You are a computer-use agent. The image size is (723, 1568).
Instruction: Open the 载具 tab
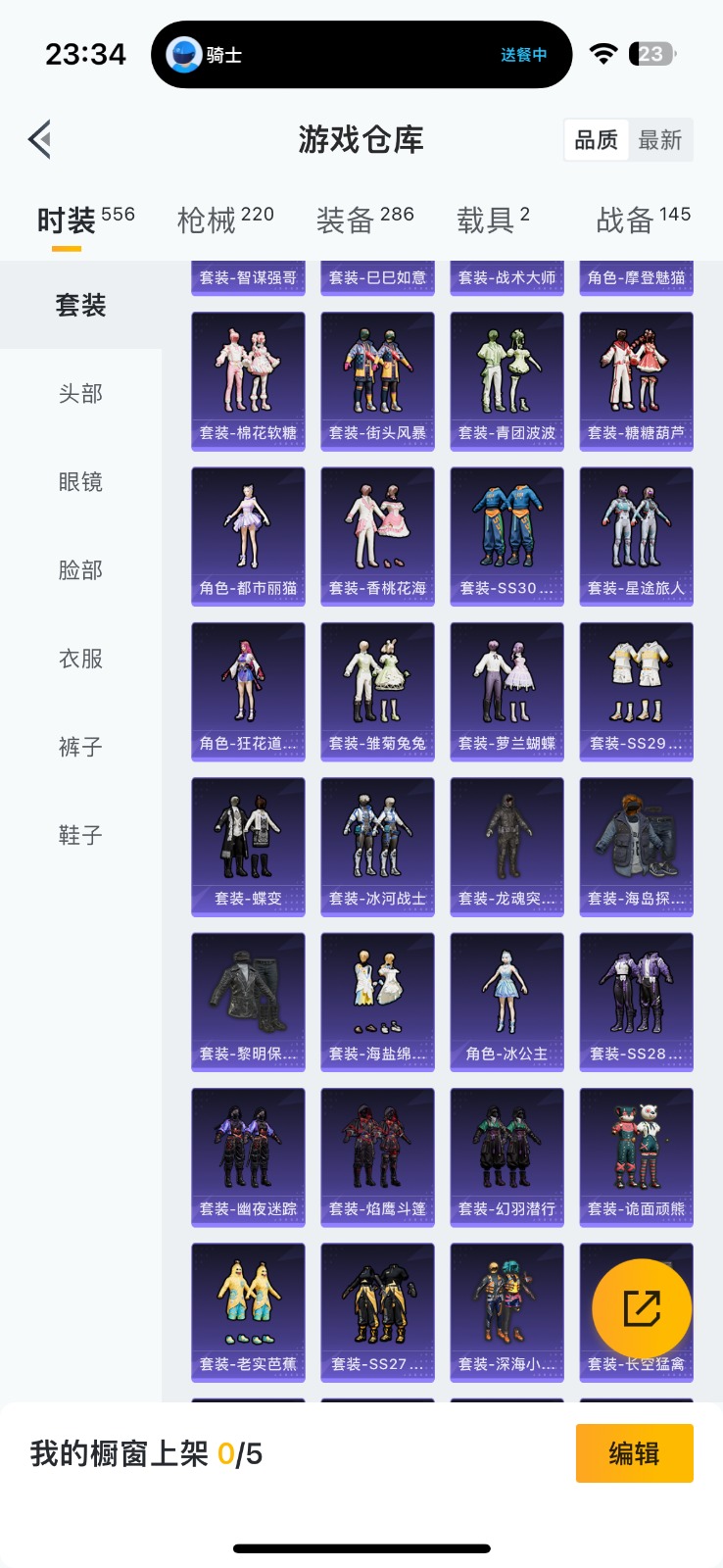(x=492, y=220)
